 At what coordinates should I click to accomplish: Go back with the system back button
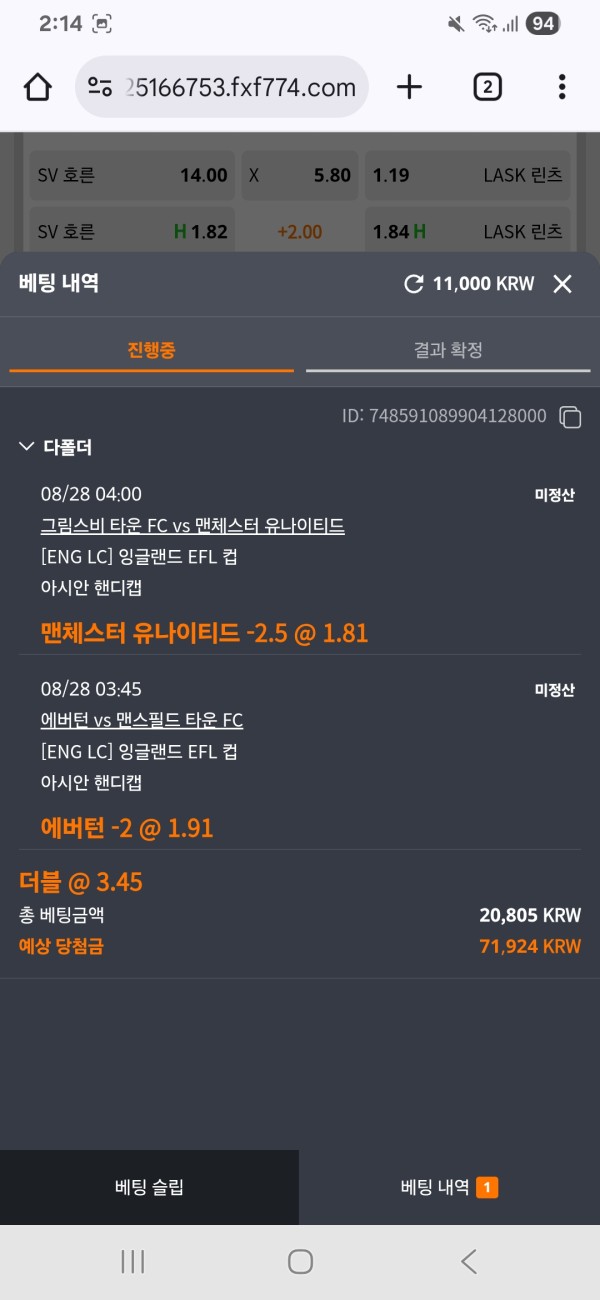point(468,1262)
